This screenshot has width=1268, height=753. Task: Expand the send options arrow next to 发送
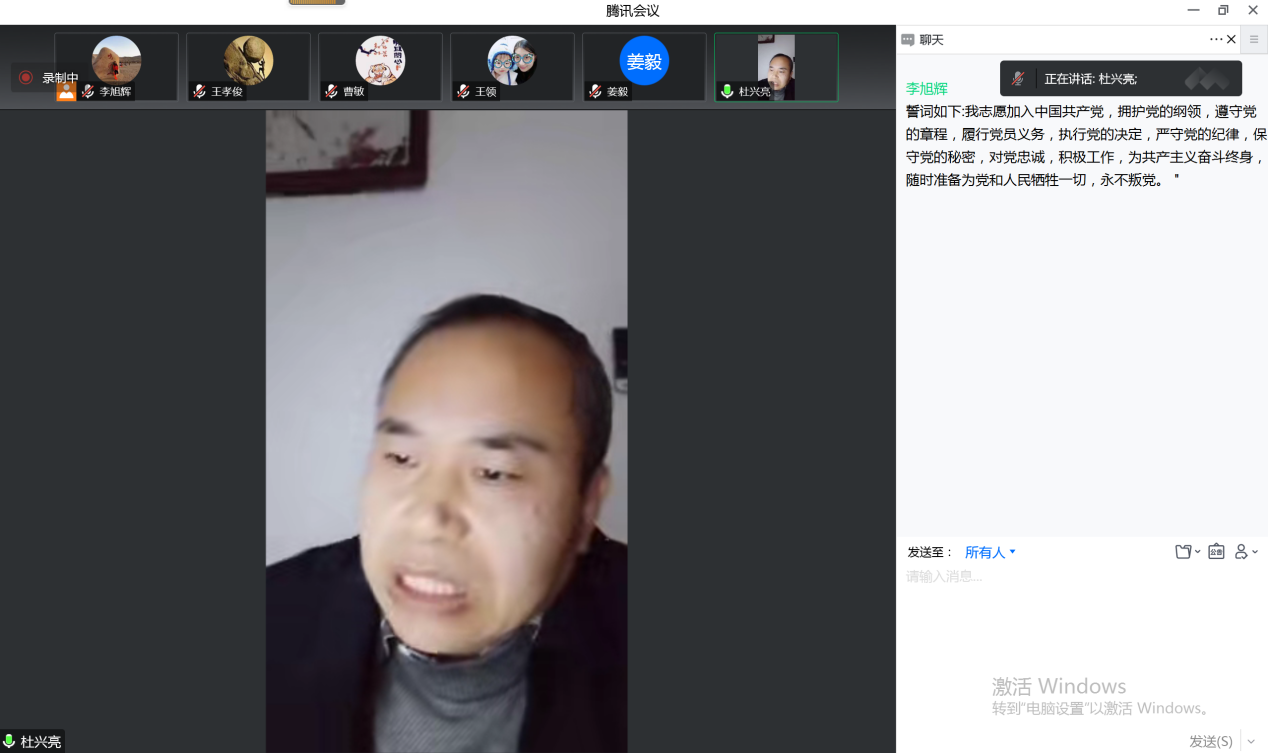[x=1251, y=741]
